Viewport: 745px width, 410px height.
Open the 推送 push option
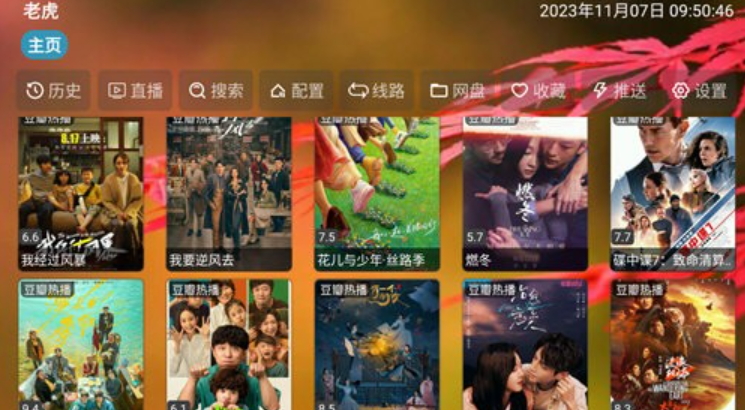pyautogui.click(x=619, y=91)
